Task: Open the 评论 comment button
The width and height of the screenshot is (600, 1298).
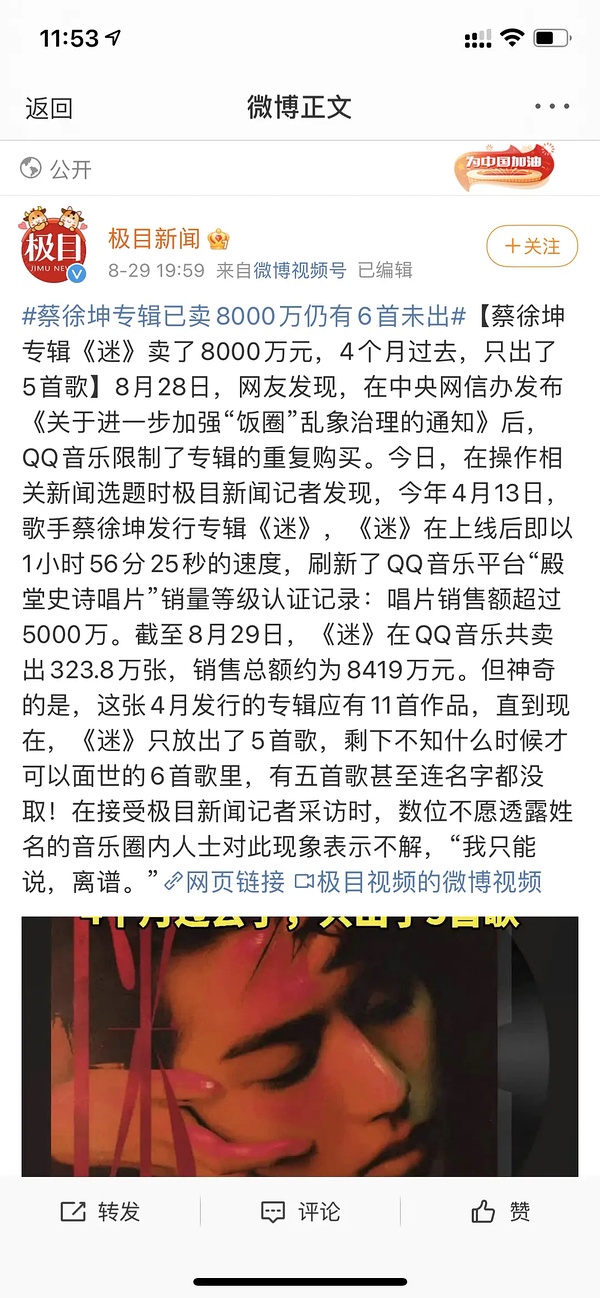Action: [x=300, y=1212]
